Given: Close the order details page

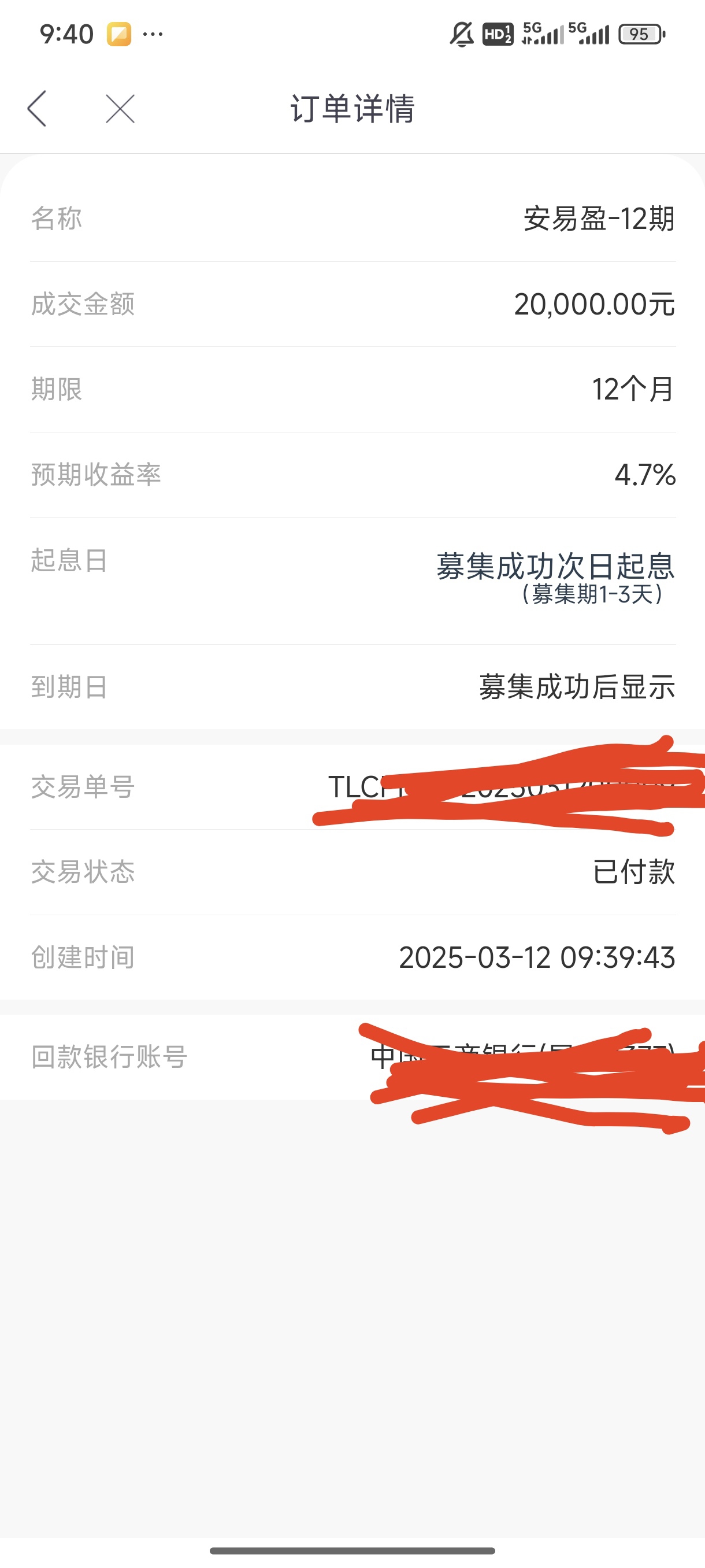Looking at the screenshot, I should tap(120, 109).
